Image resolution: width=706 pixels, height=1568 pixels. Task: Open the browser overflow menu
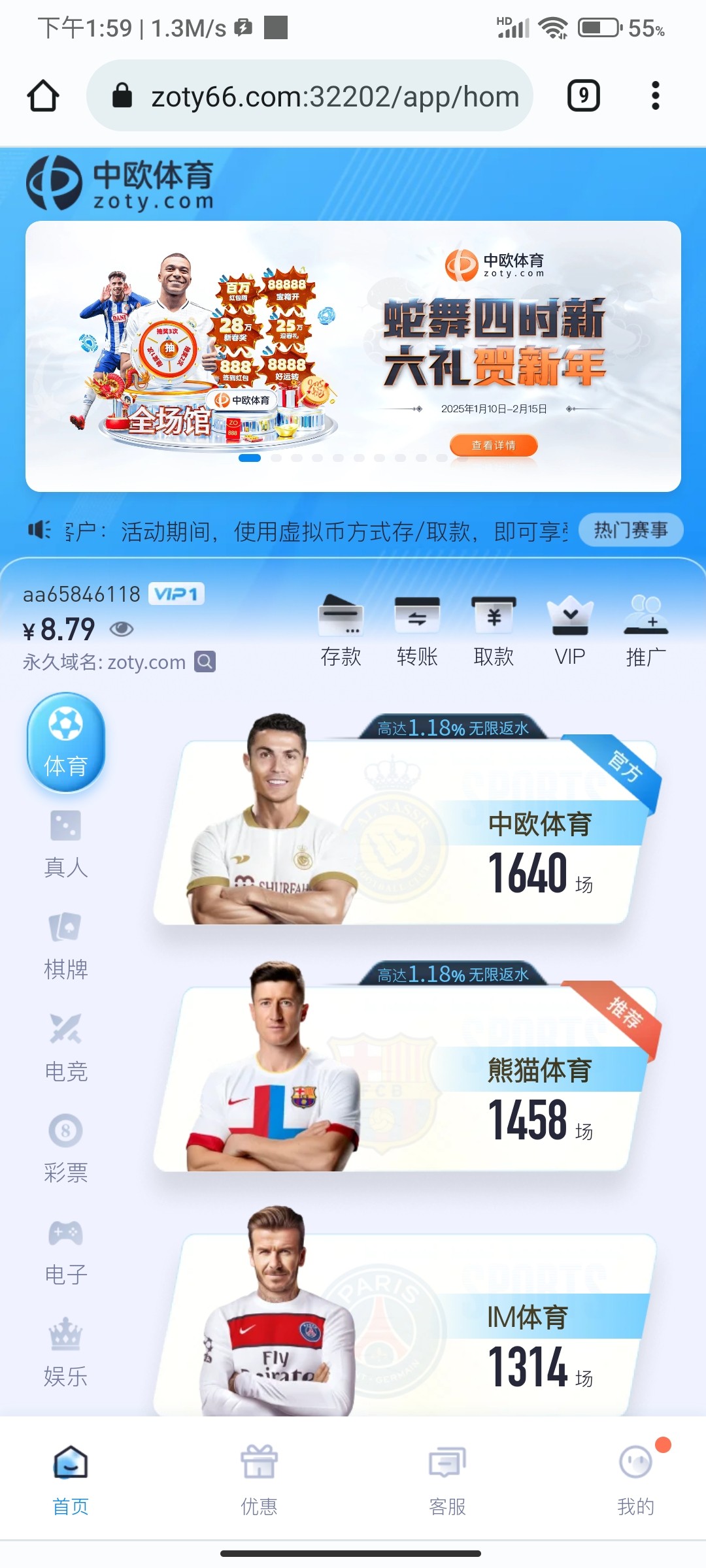tap(655, 96)
